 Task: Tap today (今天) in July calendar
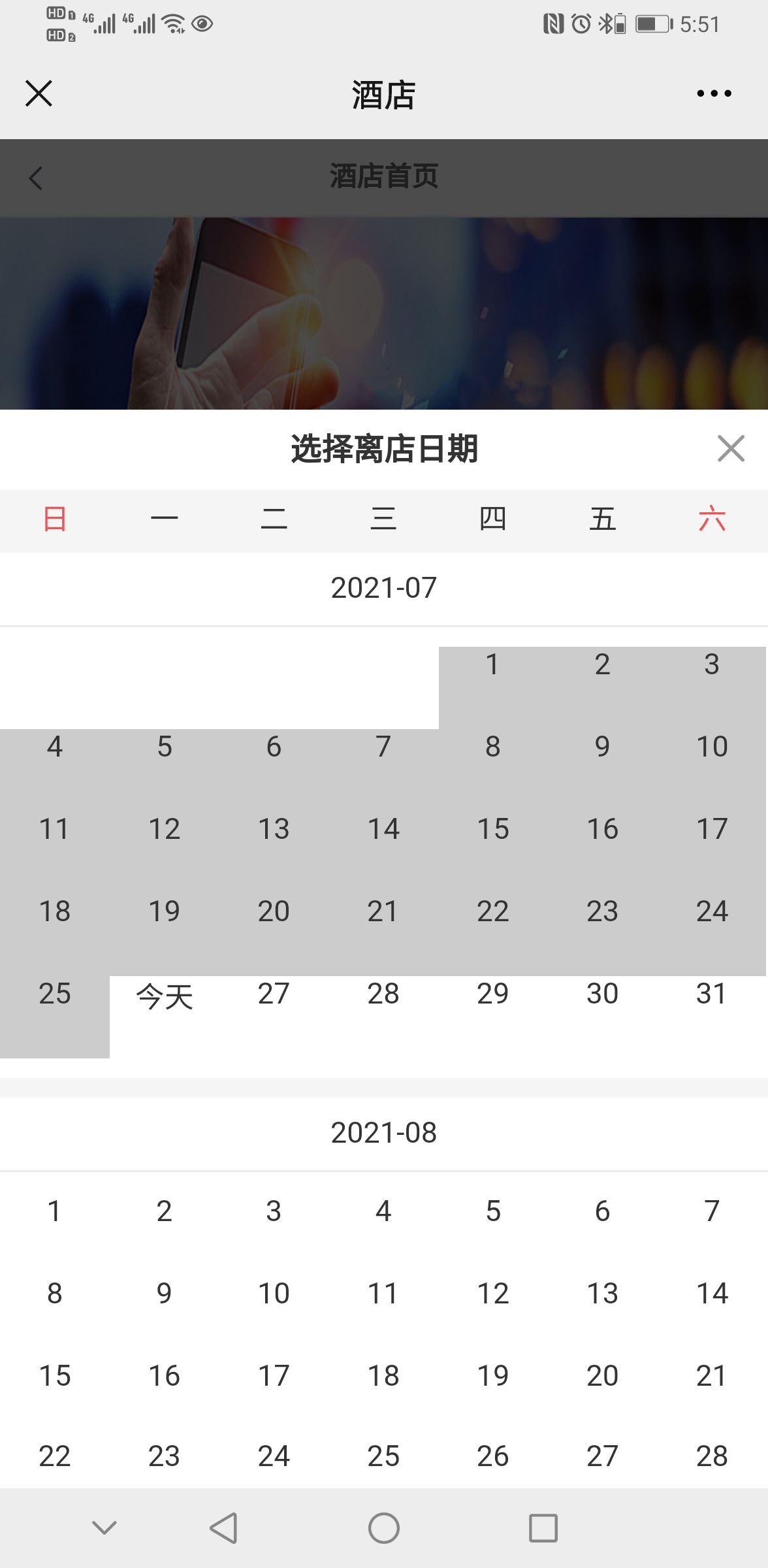[x=164, y=997]
